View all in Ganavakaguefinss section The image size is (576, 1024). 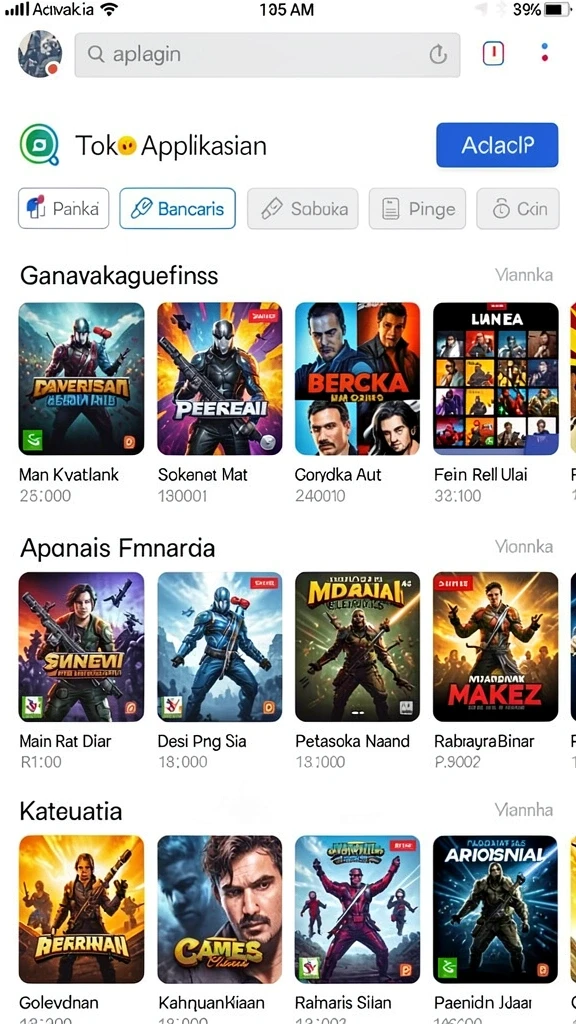tap(524, 275)
